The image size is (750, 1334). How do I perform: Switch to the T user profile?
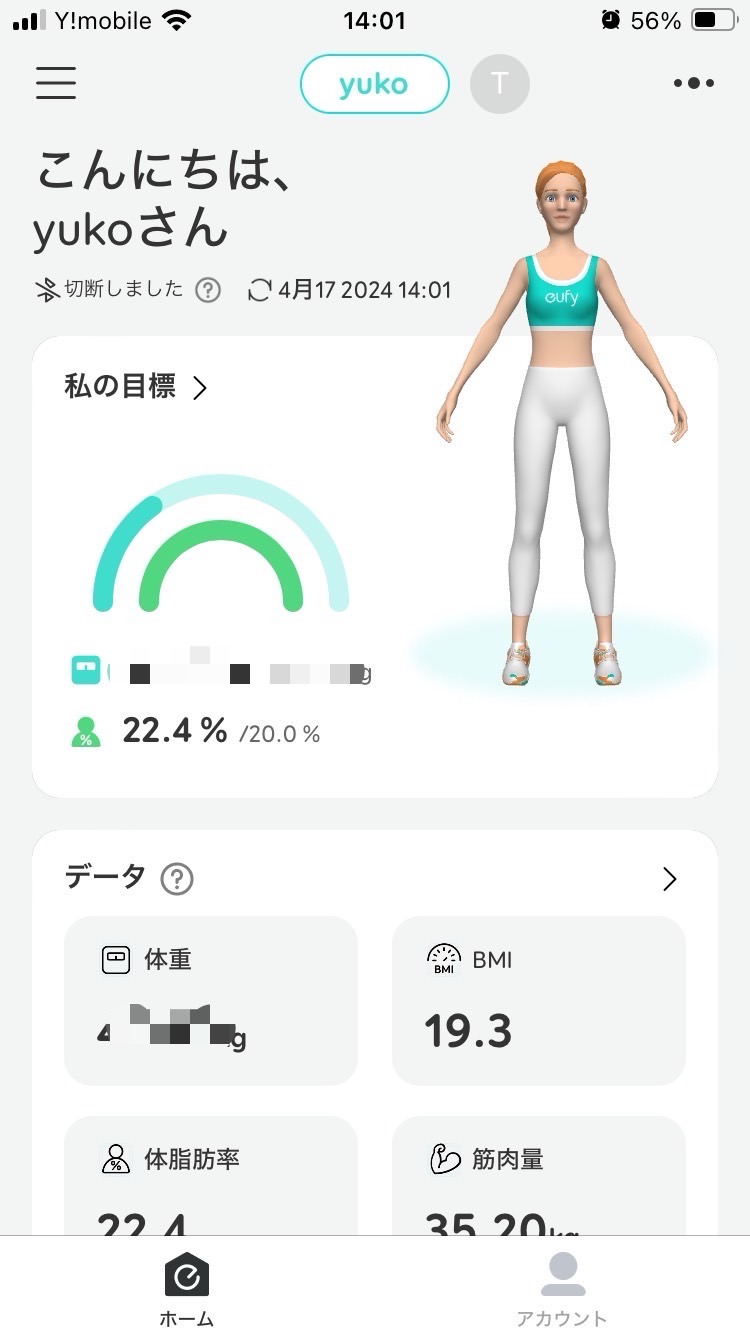[499, 84]
